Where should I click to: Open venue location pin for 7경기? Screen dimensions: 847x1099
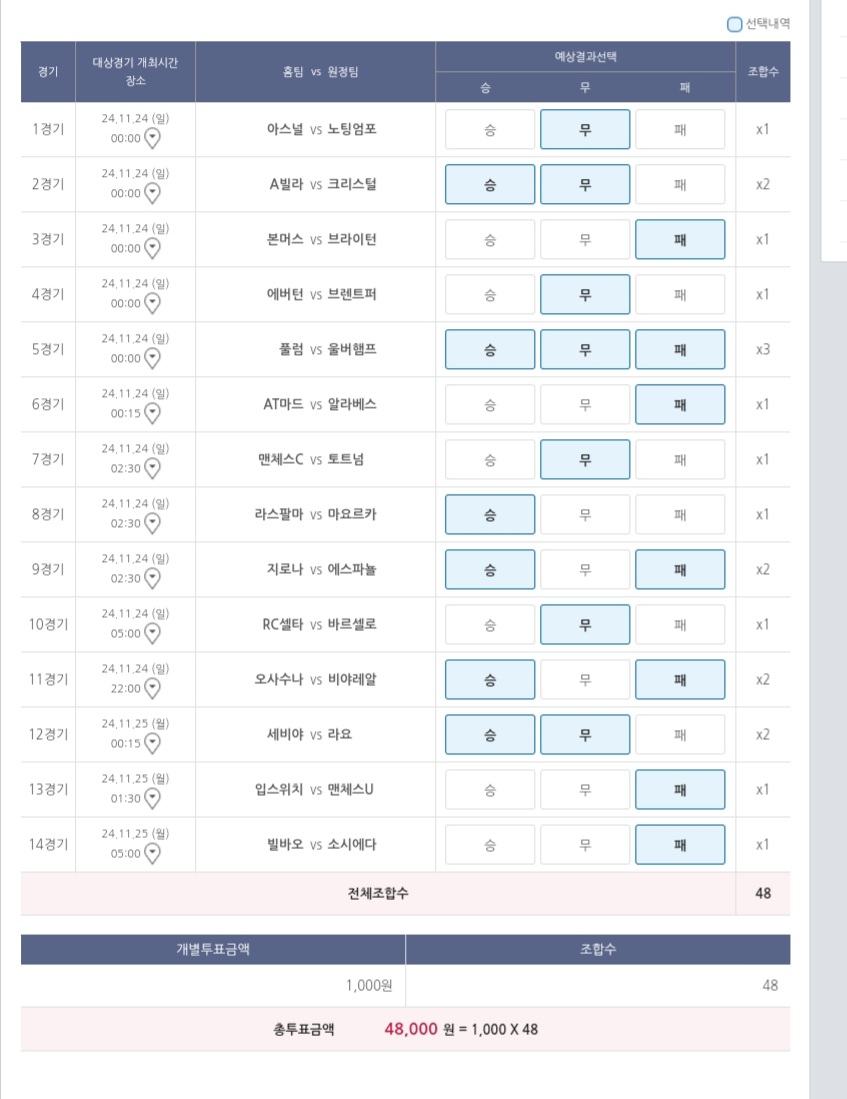point(152,468)
